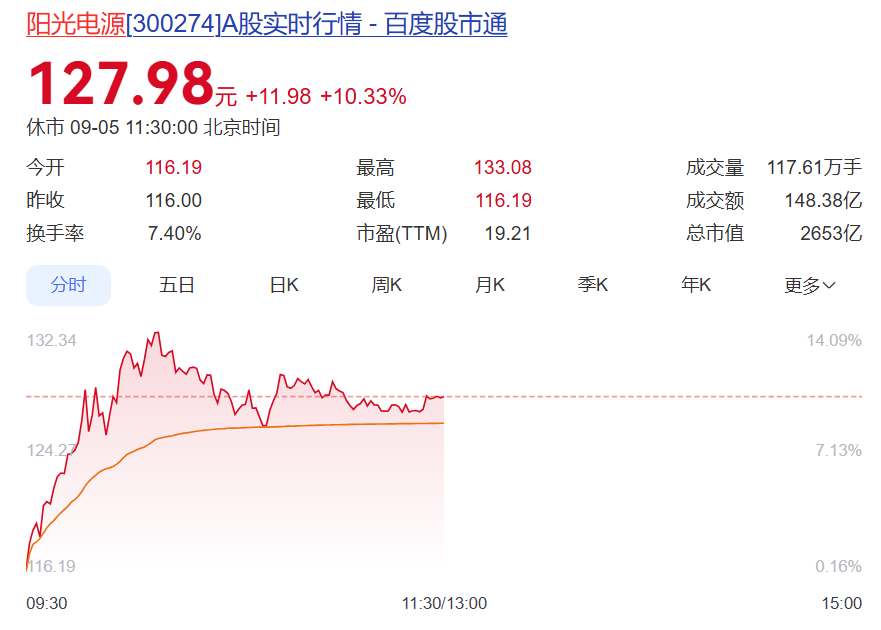This screenshot has height=630, width=881.
Task: Switch to the 日K chart tab
Action: tap(284, 285)
